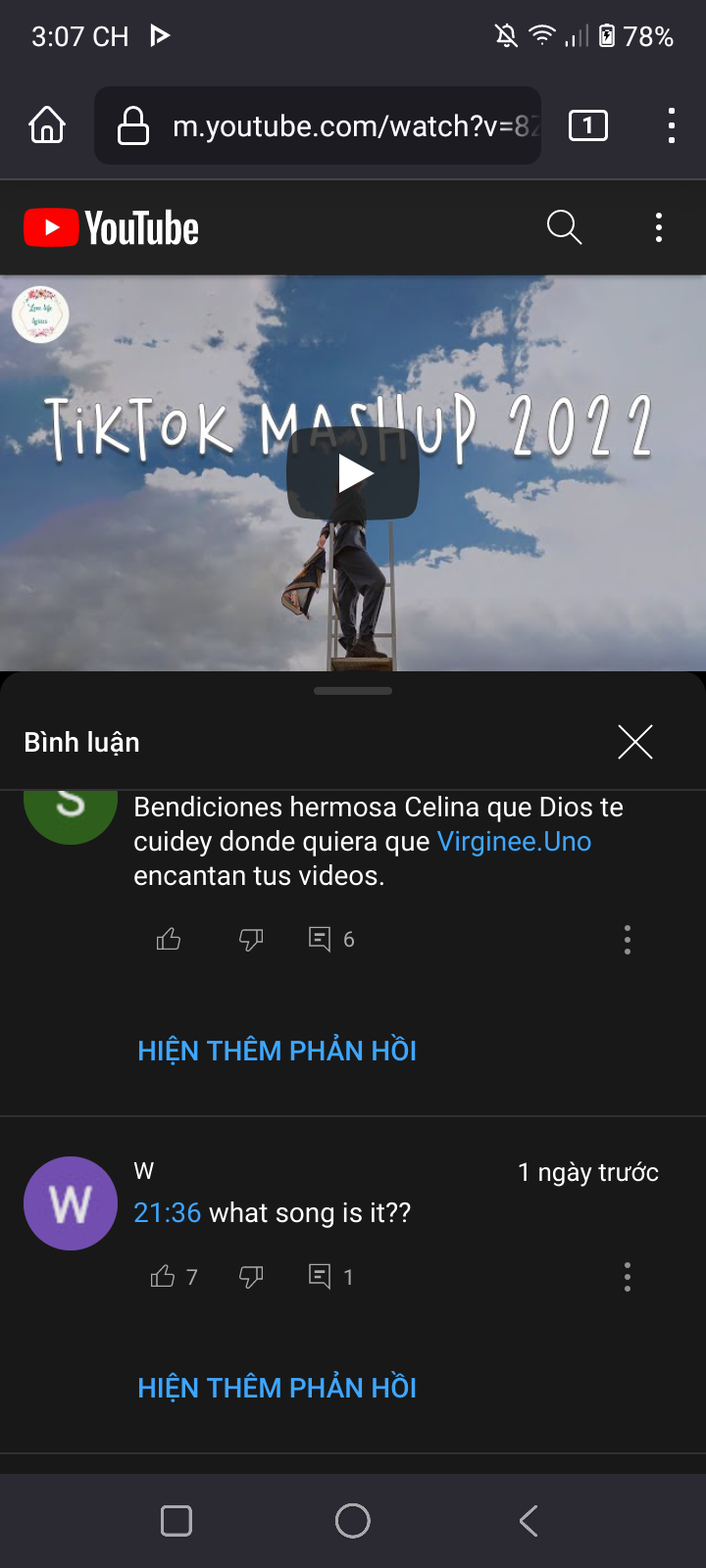Open YouTube search
Screen dimensions: 706x1568
[564, 227]
